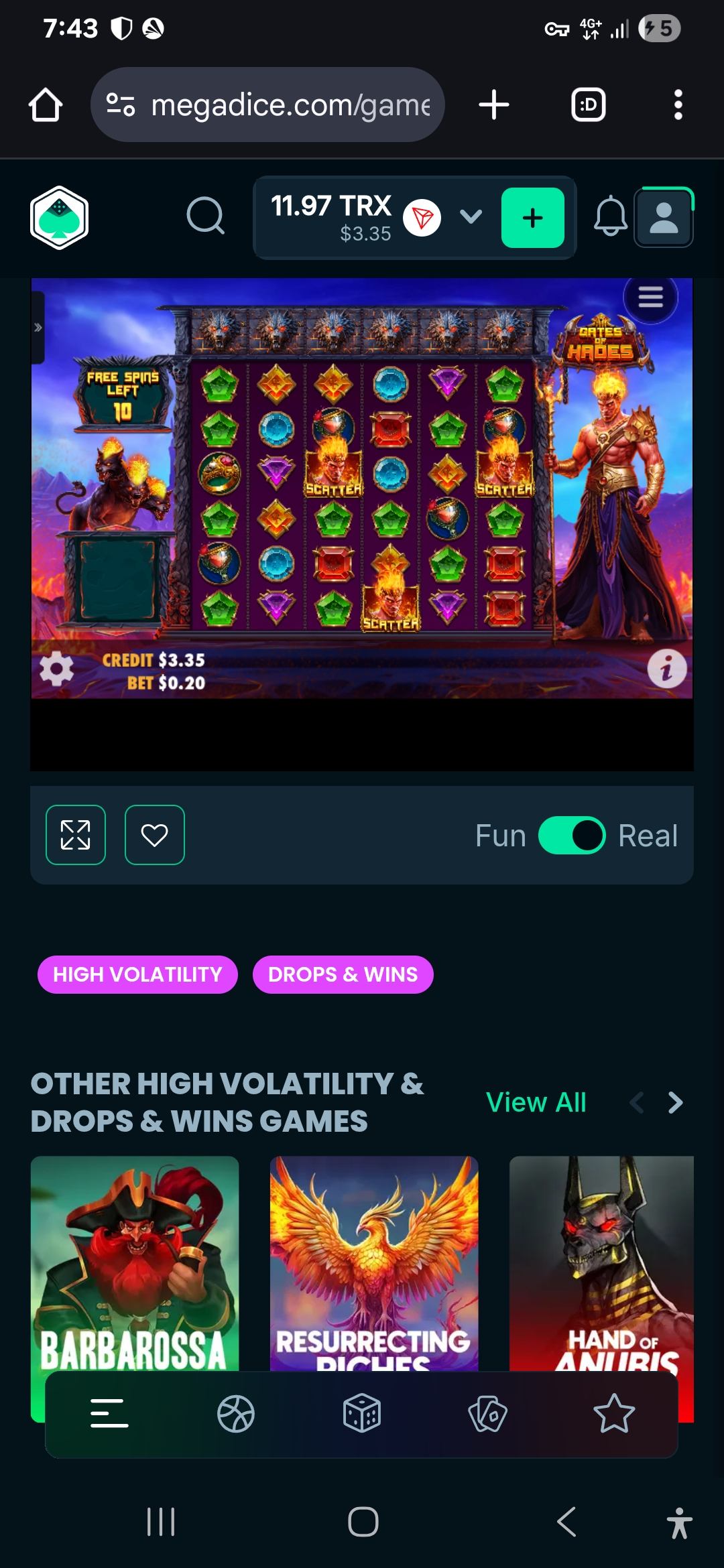Select the DROPS & WINS chip
The image size is (724, 1568).
(343, 974)
